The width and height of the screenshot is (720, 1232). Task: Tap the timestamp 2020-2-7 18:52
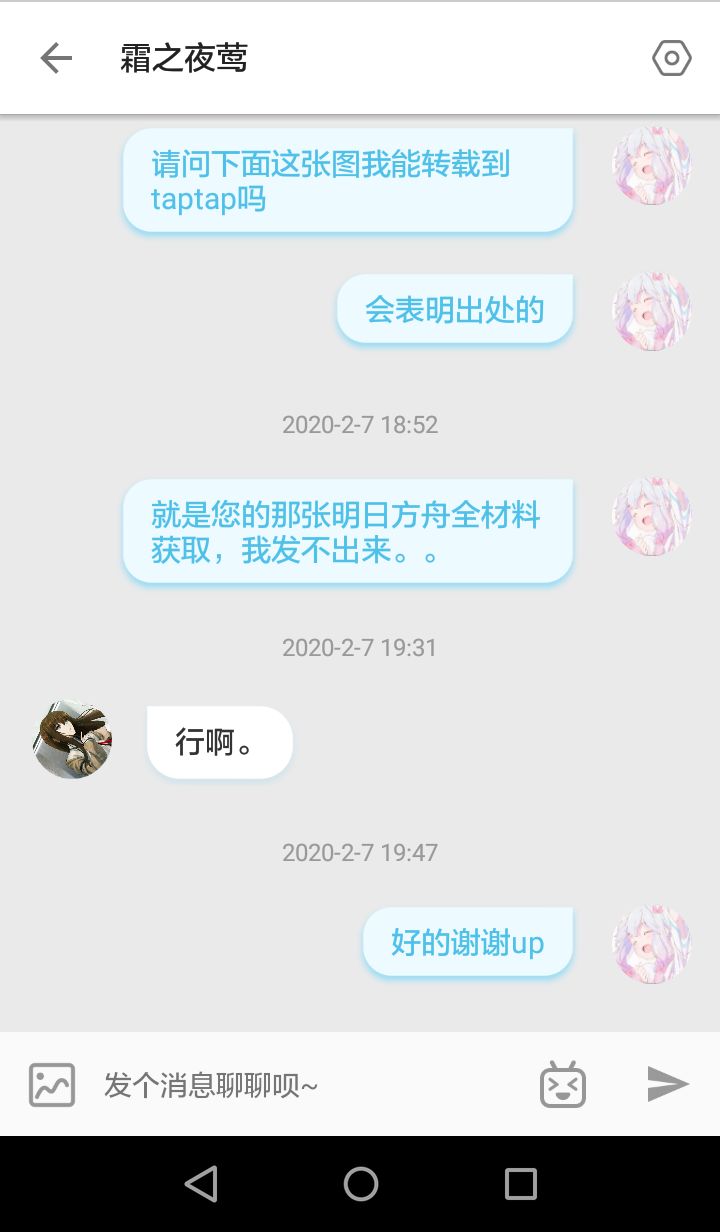pos(361,424)
